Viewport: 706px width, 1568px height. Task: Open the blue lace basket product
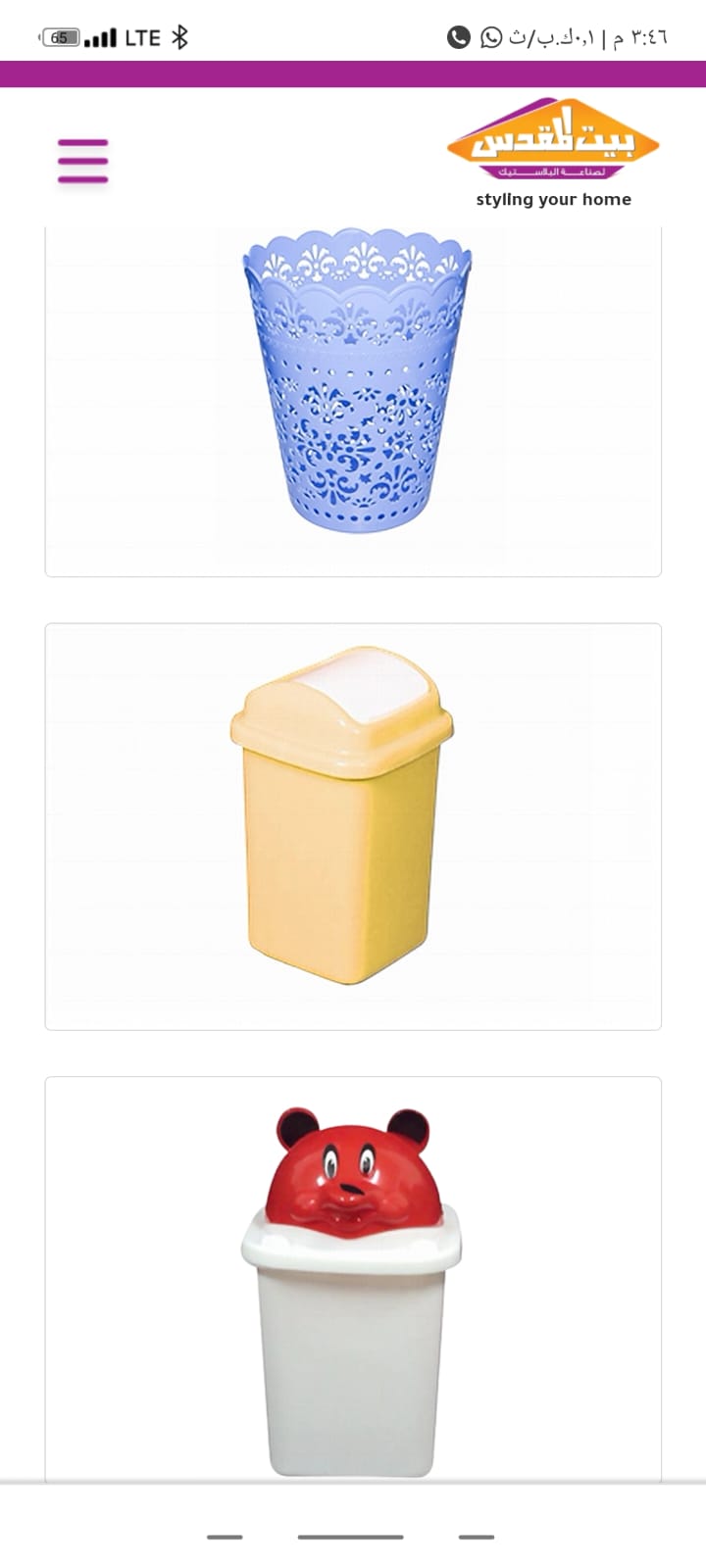(x=355, y=382)
